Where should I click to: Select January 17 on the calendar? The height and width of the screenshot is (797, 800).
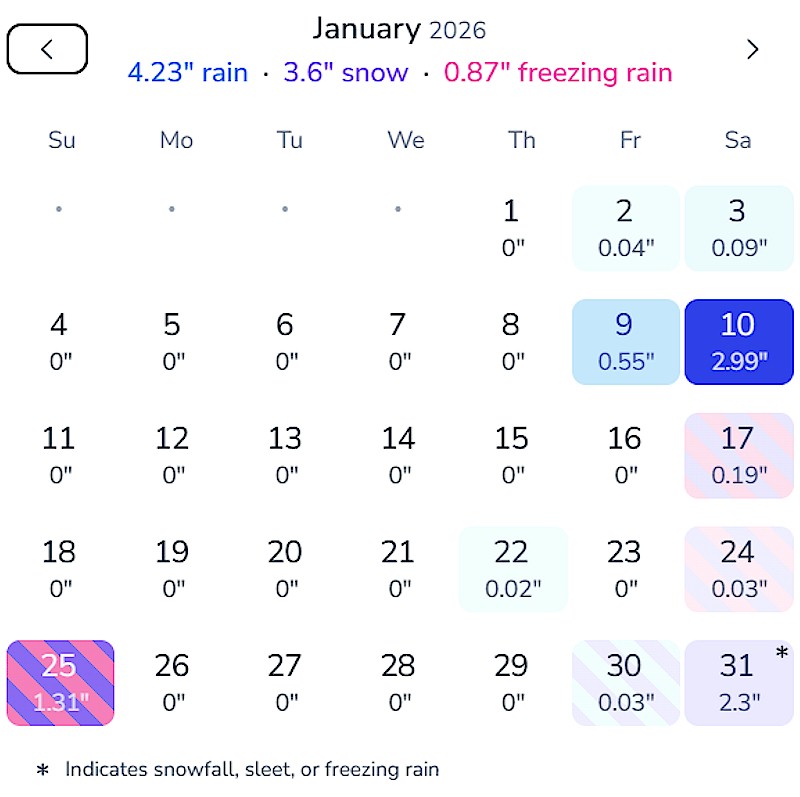738,456
